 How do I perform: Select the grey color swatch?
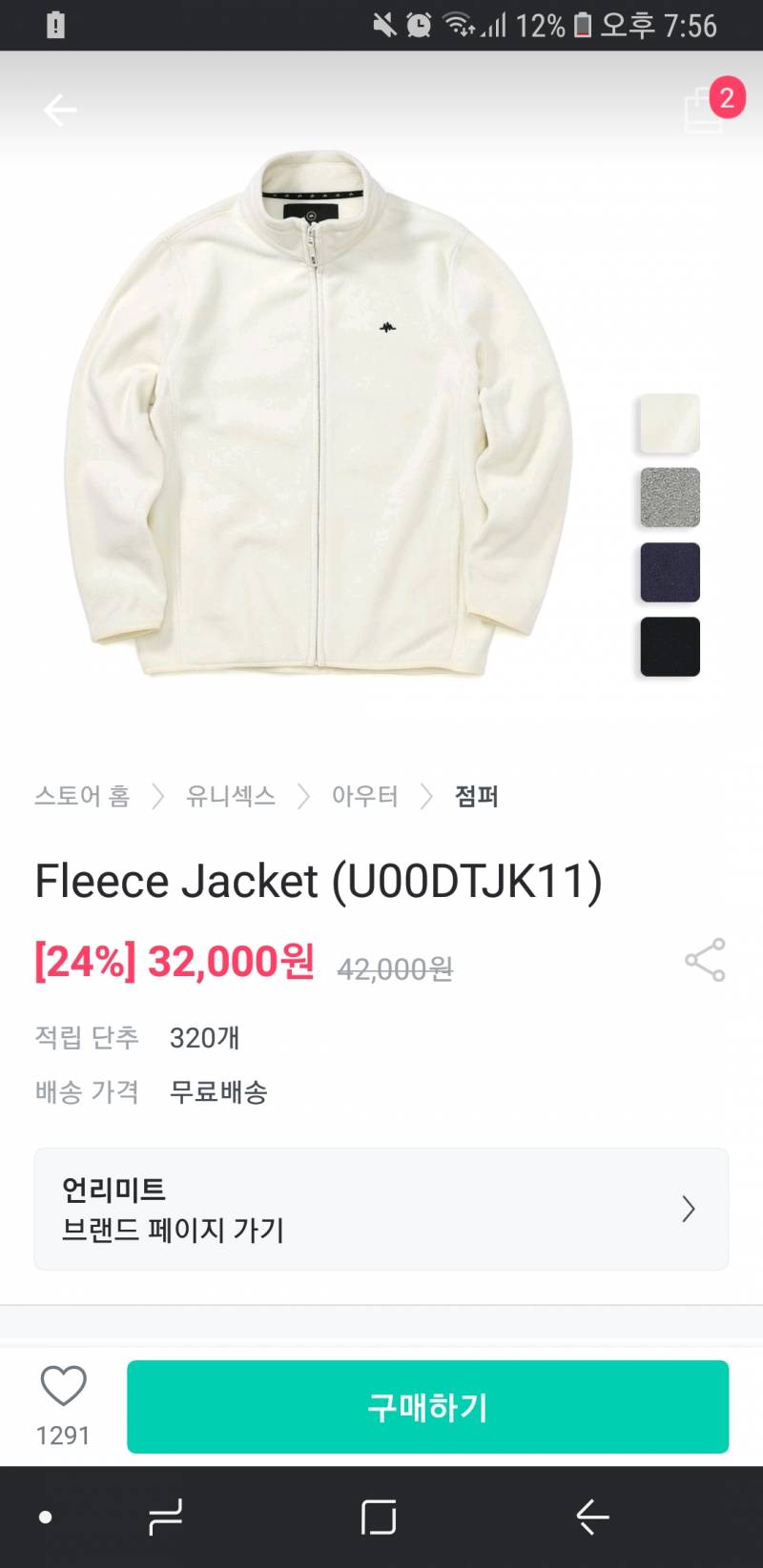coord(669,499)
